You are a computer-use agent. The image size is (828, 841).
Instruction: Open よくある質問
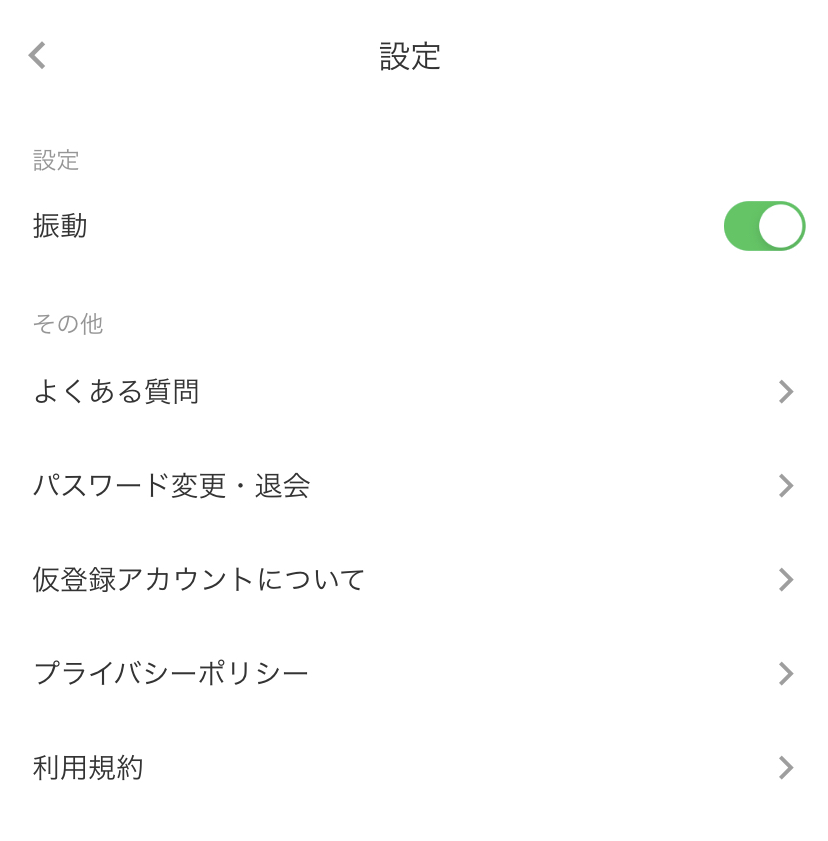[414, 391]
